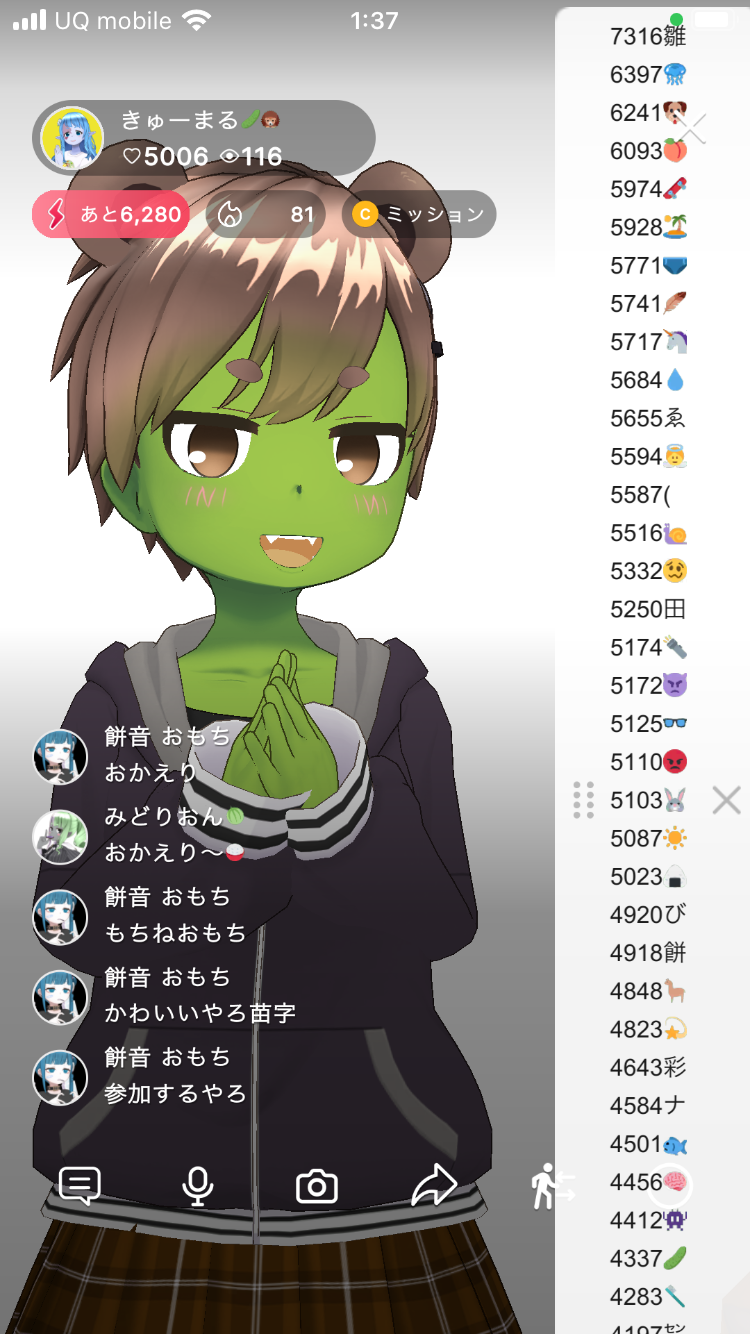The width and height of the screenshot is (750, 1334).
Task: Tap the panel's six-dot drag handle
Action: click(x=584, y=800)
